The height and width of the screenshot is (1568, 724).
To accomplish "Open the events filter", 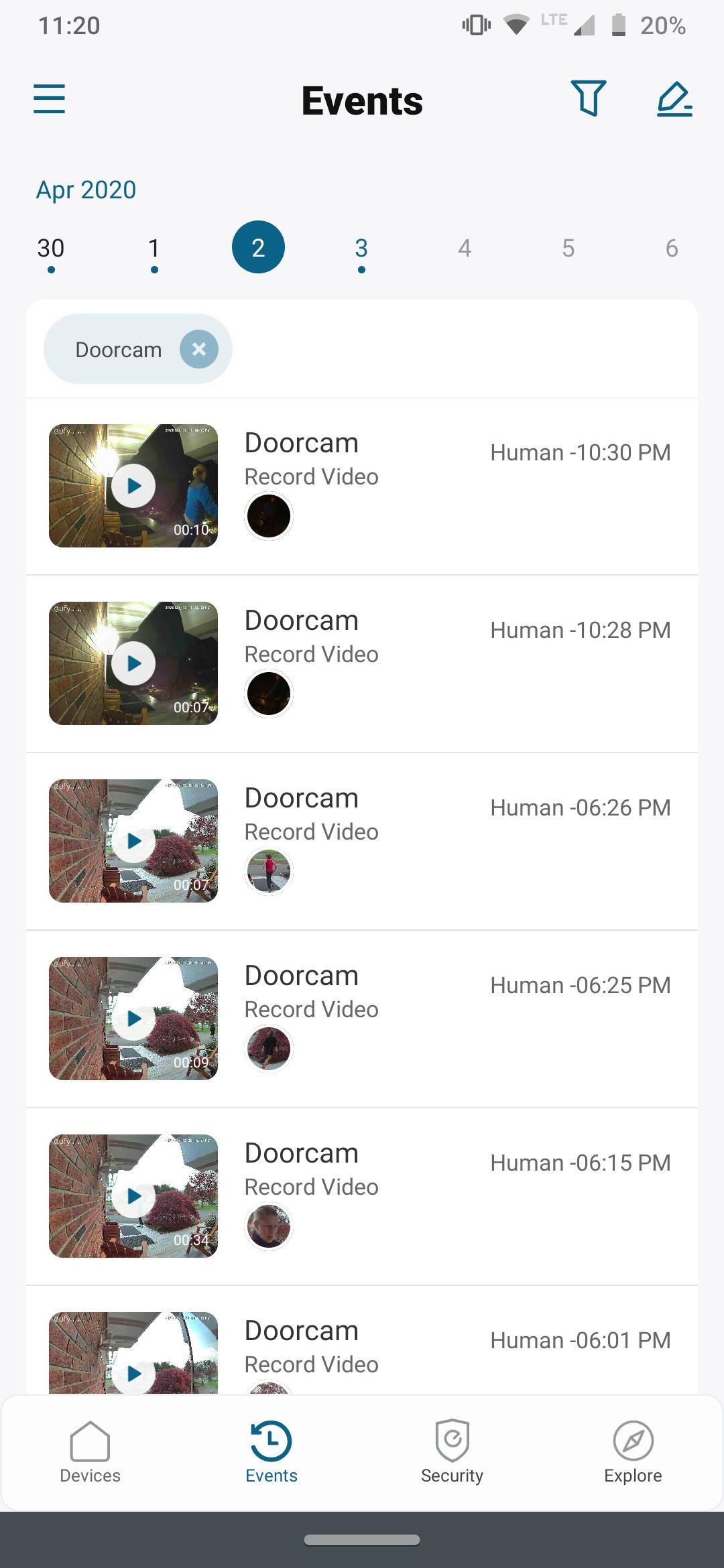I will coord(588,99).
